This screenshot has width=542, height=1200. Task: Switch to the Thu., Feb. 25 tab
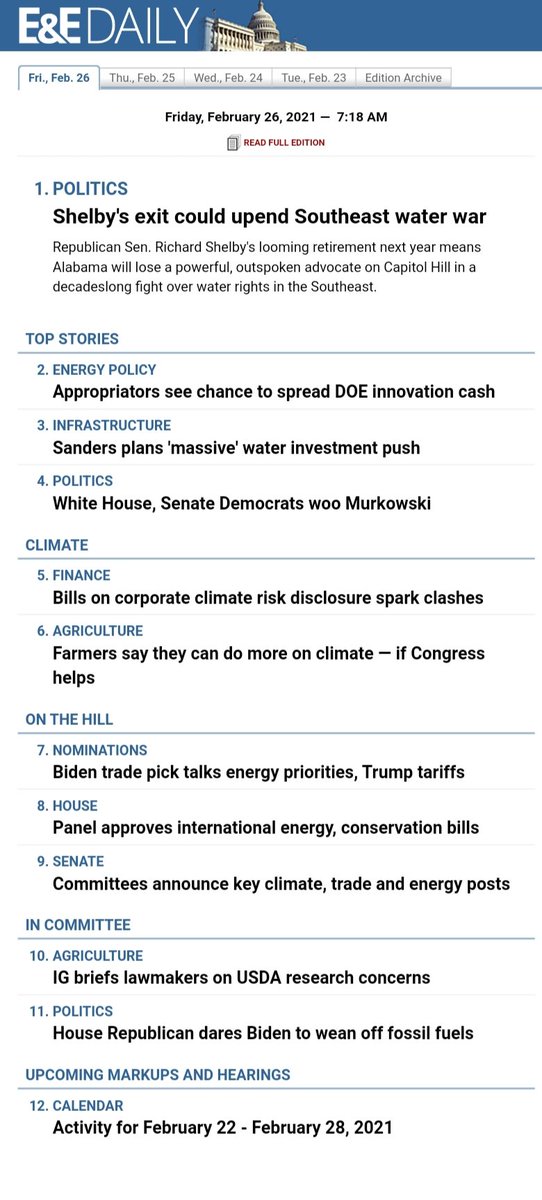142,78
